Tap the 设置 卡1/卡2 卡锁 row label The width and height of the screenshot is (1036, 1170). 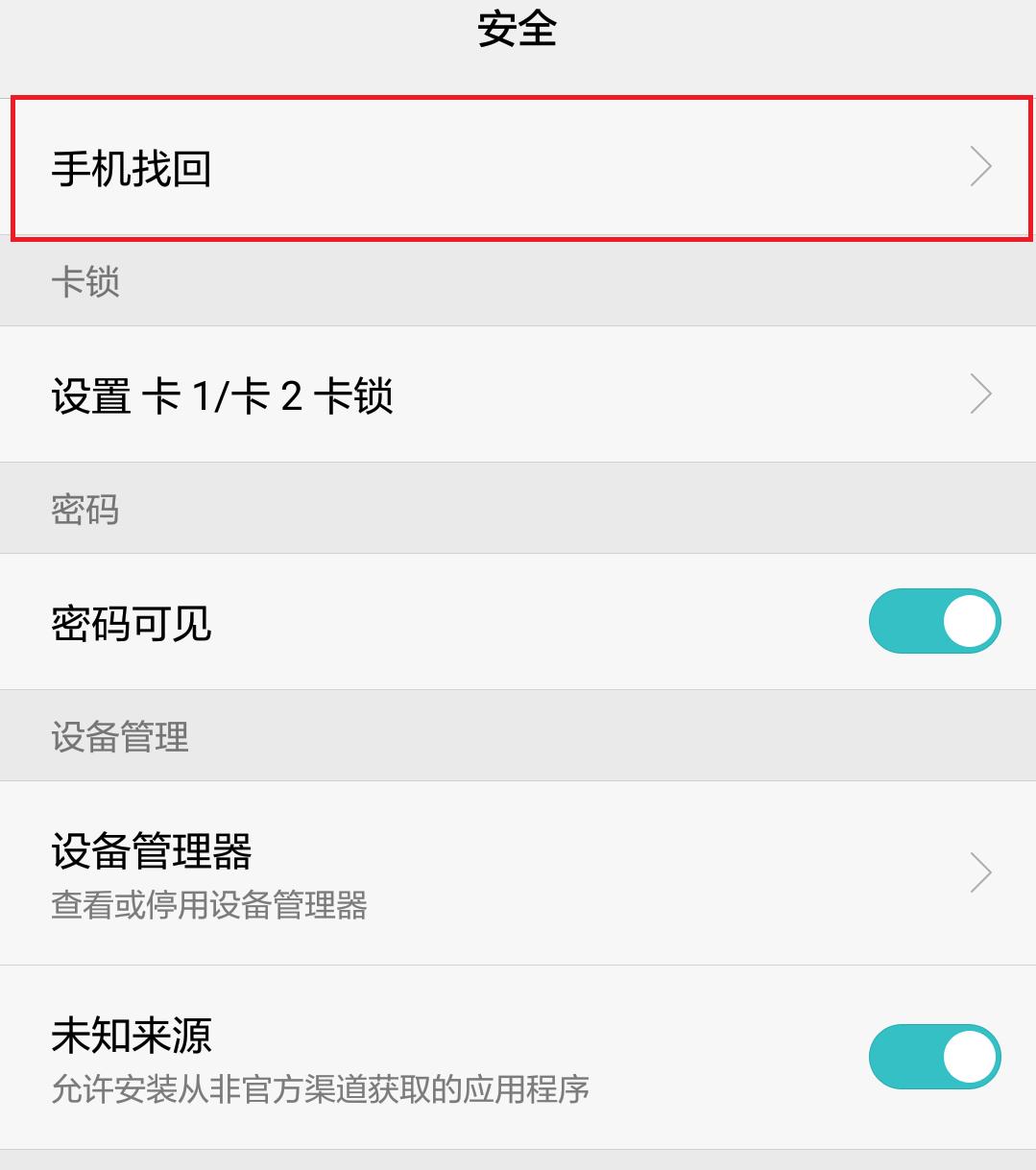[x=223, y=395]
